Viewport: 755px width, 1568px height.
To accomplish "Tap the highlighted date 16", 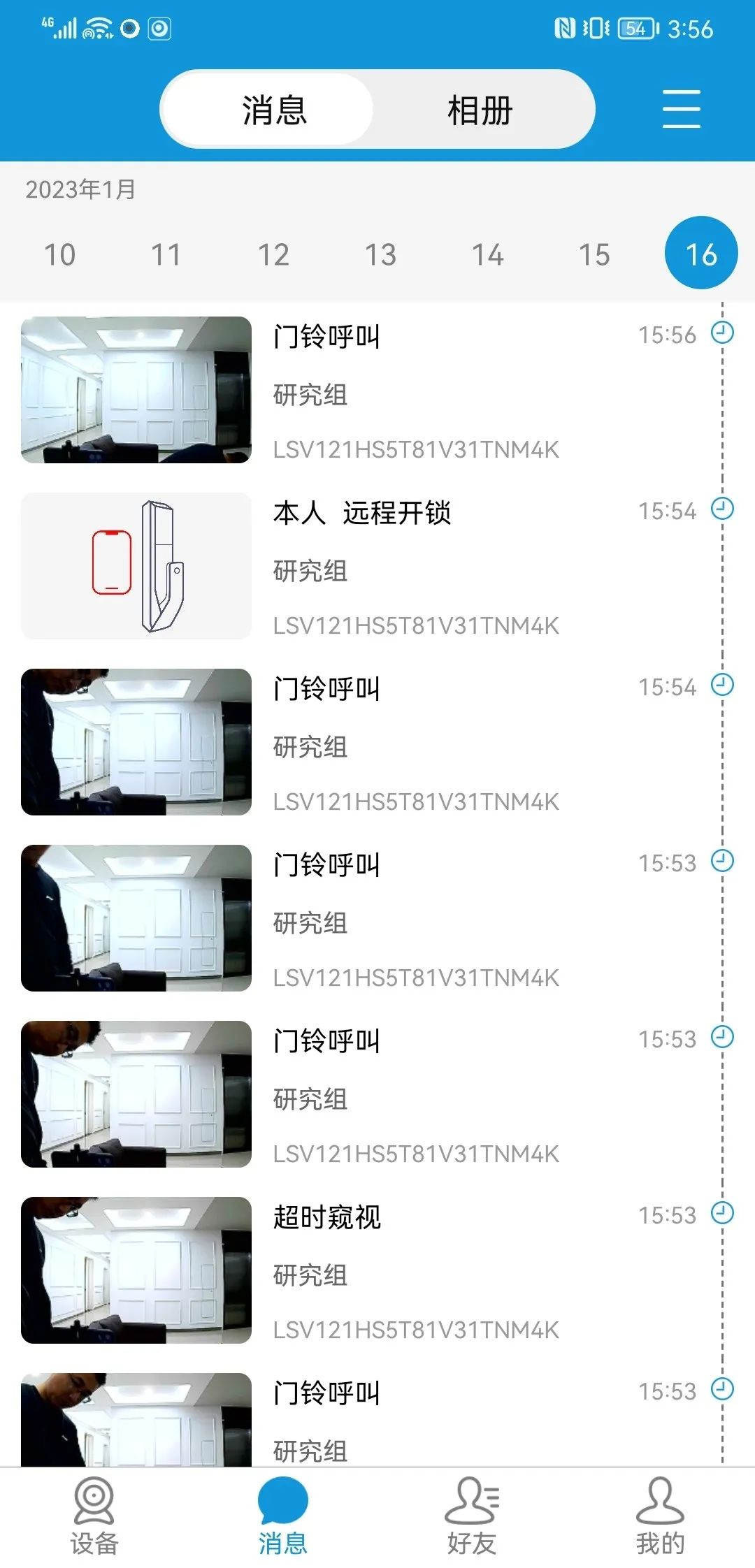I will 700,253.
